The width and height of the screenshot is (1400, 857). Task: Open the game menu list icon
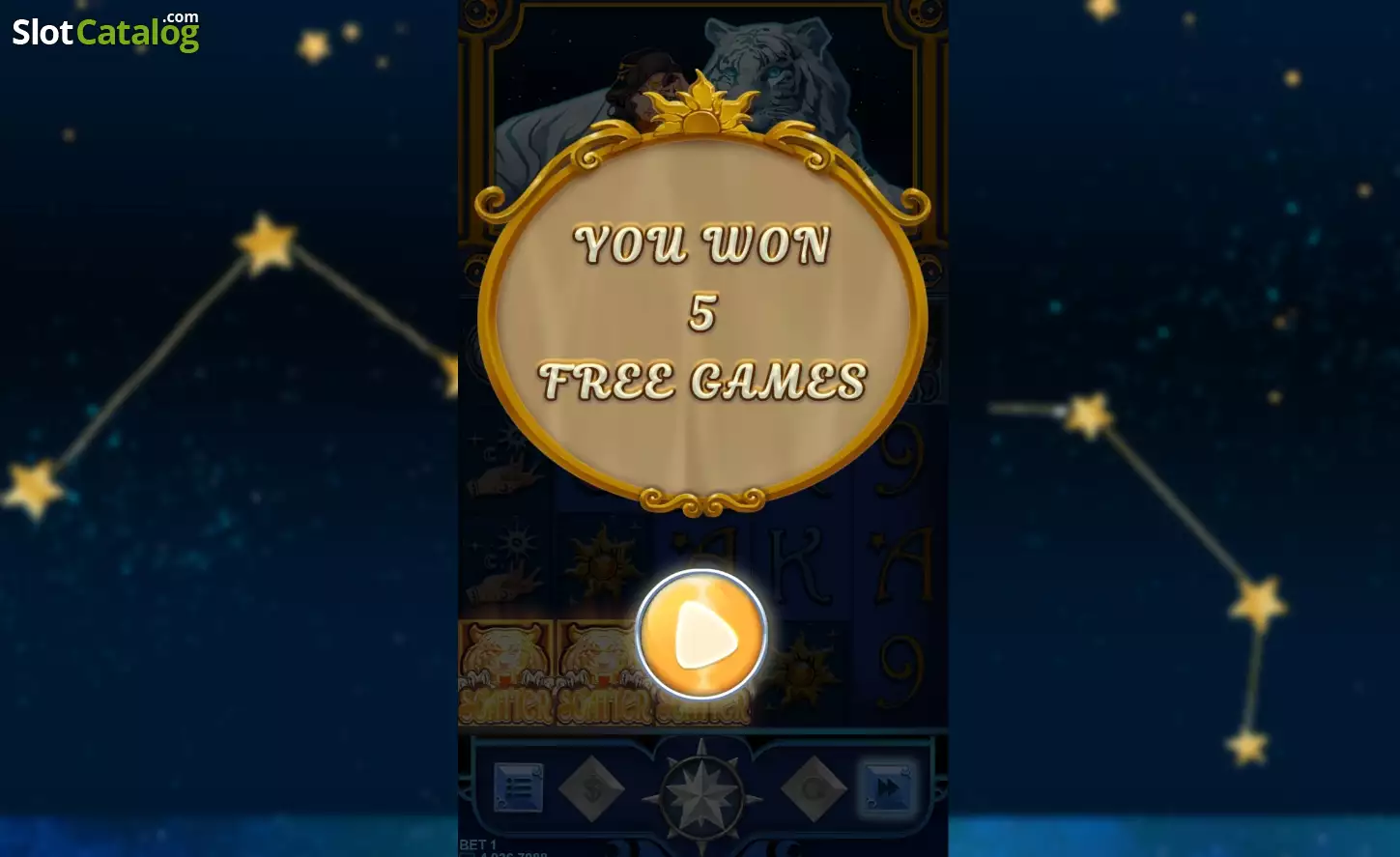519,787
